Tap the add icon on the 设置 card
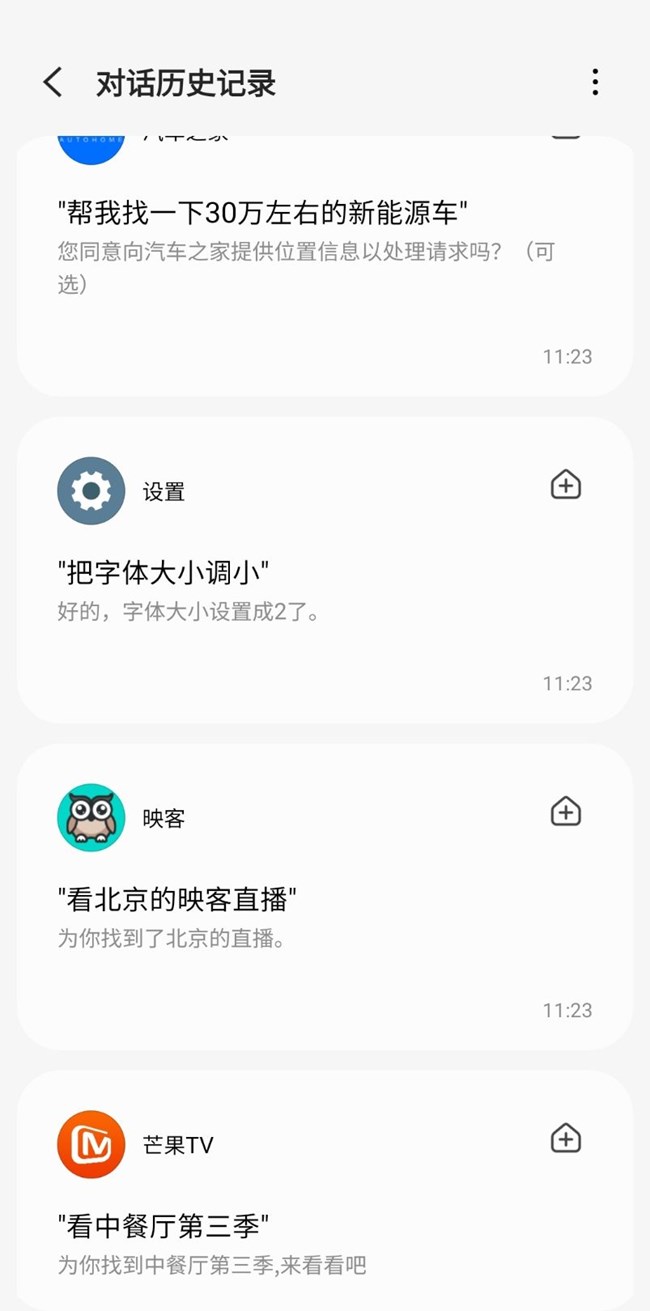This screenshot has width=650, height=1311. (x=566, y=485)
